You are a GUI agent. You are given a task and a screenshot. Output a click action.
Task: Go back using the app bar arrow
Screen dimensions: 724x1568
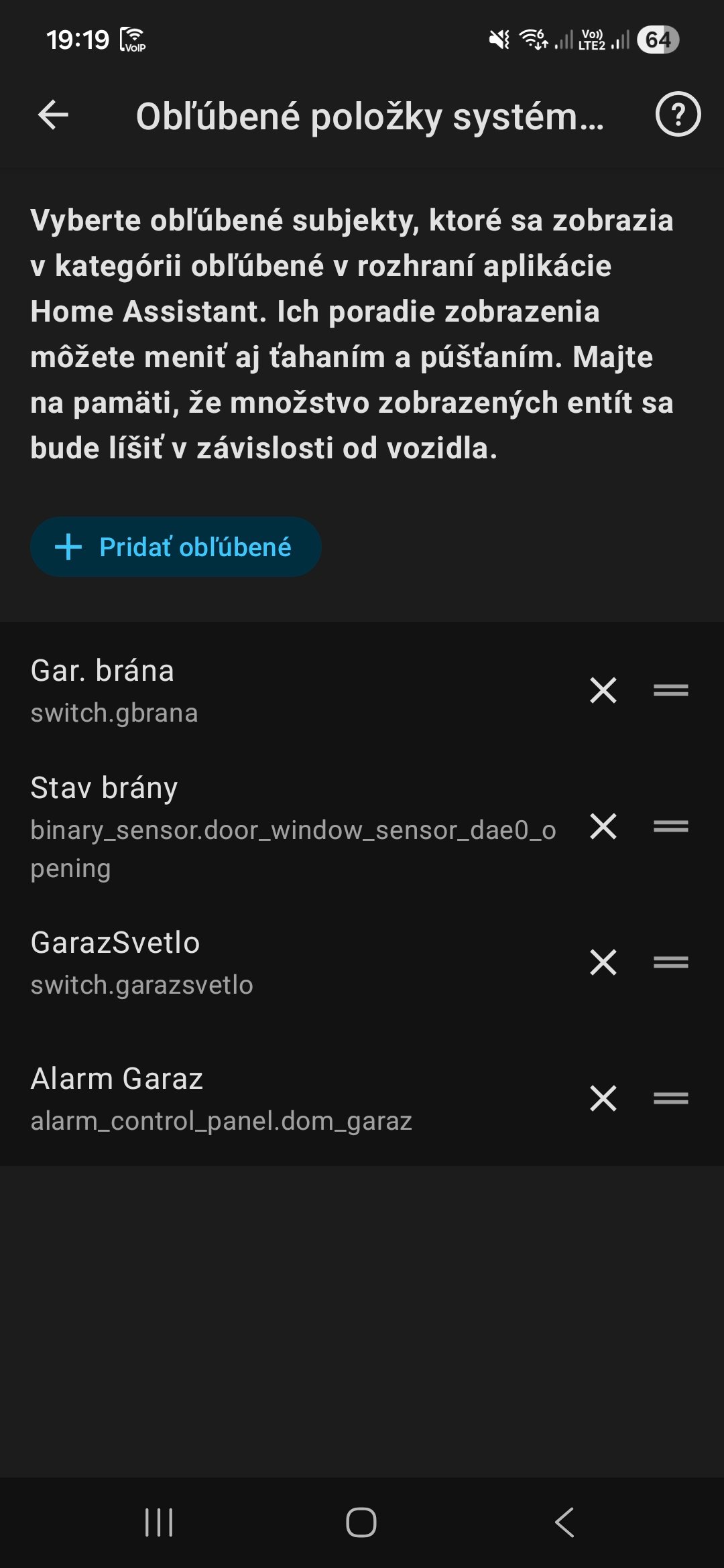pos(54,115)
